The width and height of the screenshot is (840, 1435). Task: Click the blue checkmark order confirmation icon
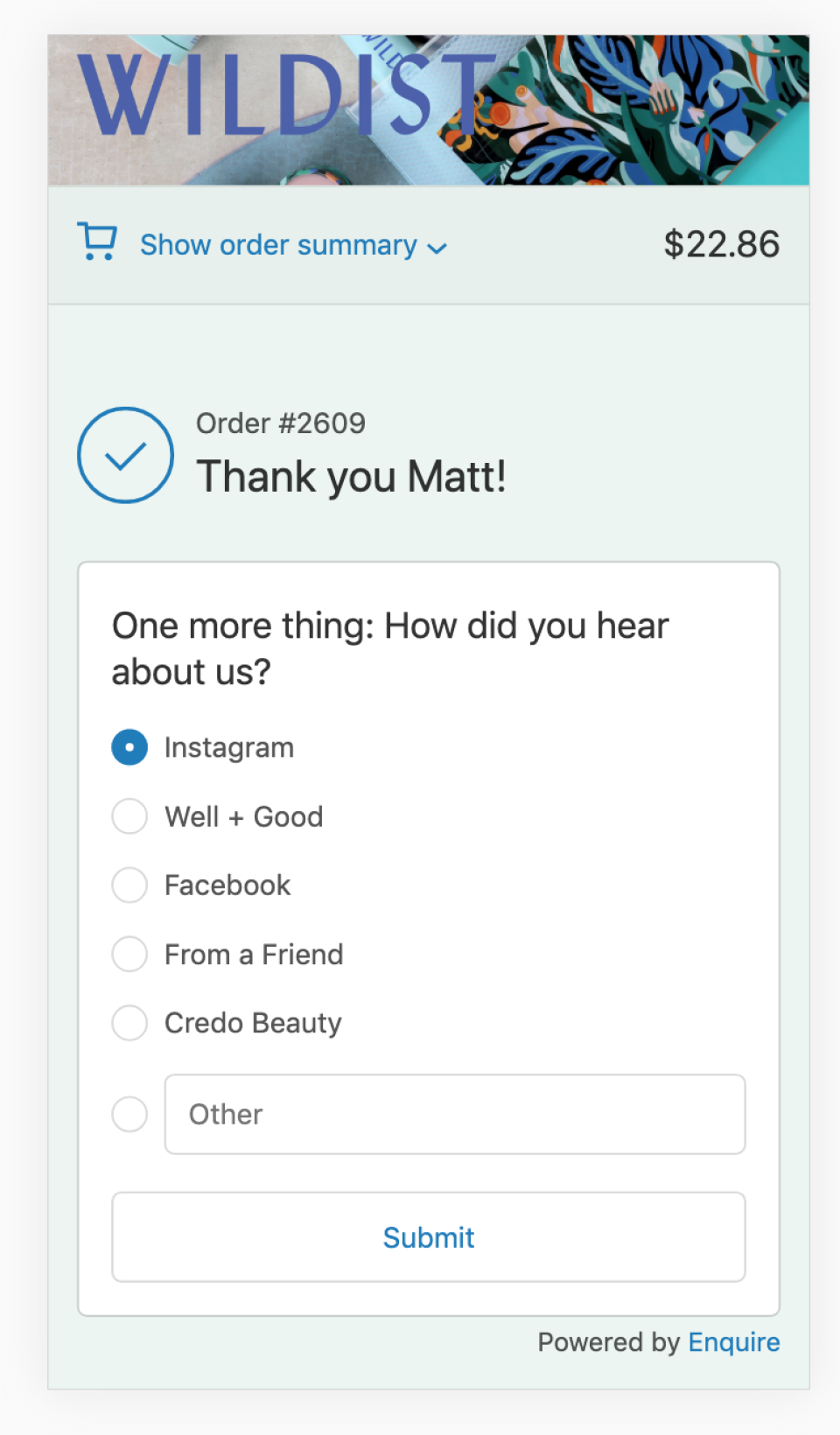[x=126, y=454]
